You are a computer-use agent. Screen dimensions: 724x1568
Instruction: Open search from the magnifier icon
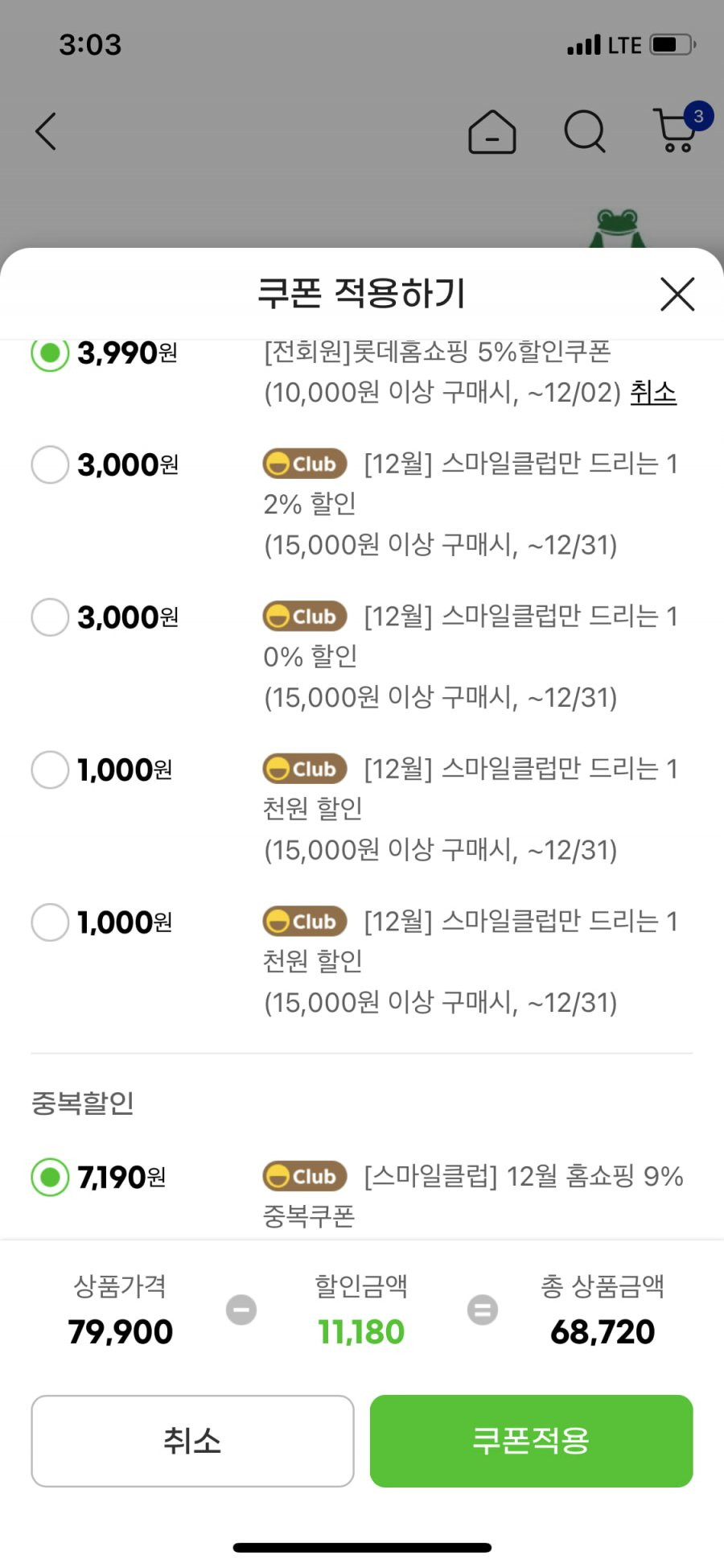[585, 131]
